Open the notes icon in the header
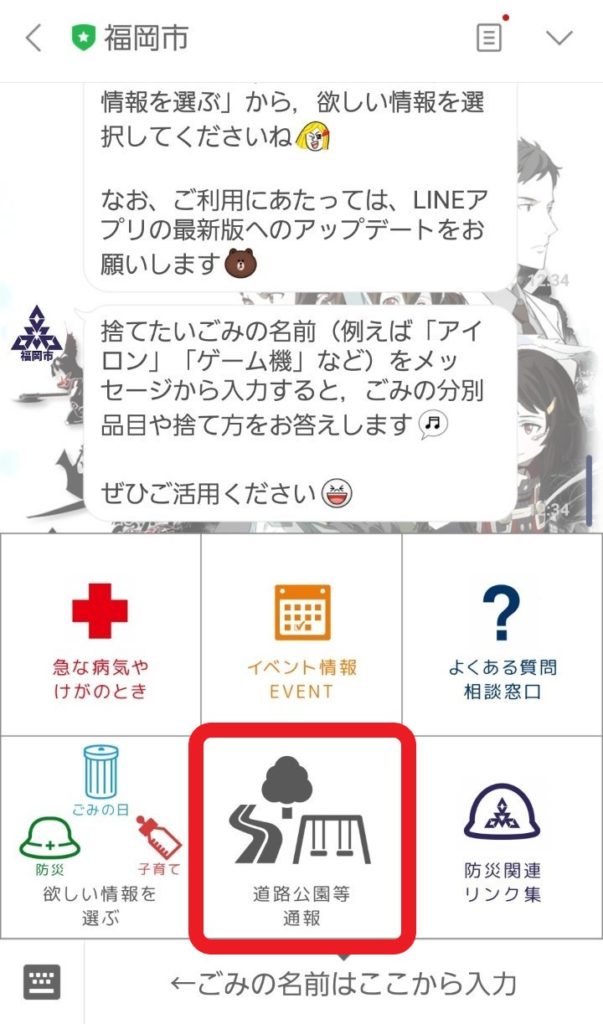The image size is (603, 1024). [x=488, y=39]
